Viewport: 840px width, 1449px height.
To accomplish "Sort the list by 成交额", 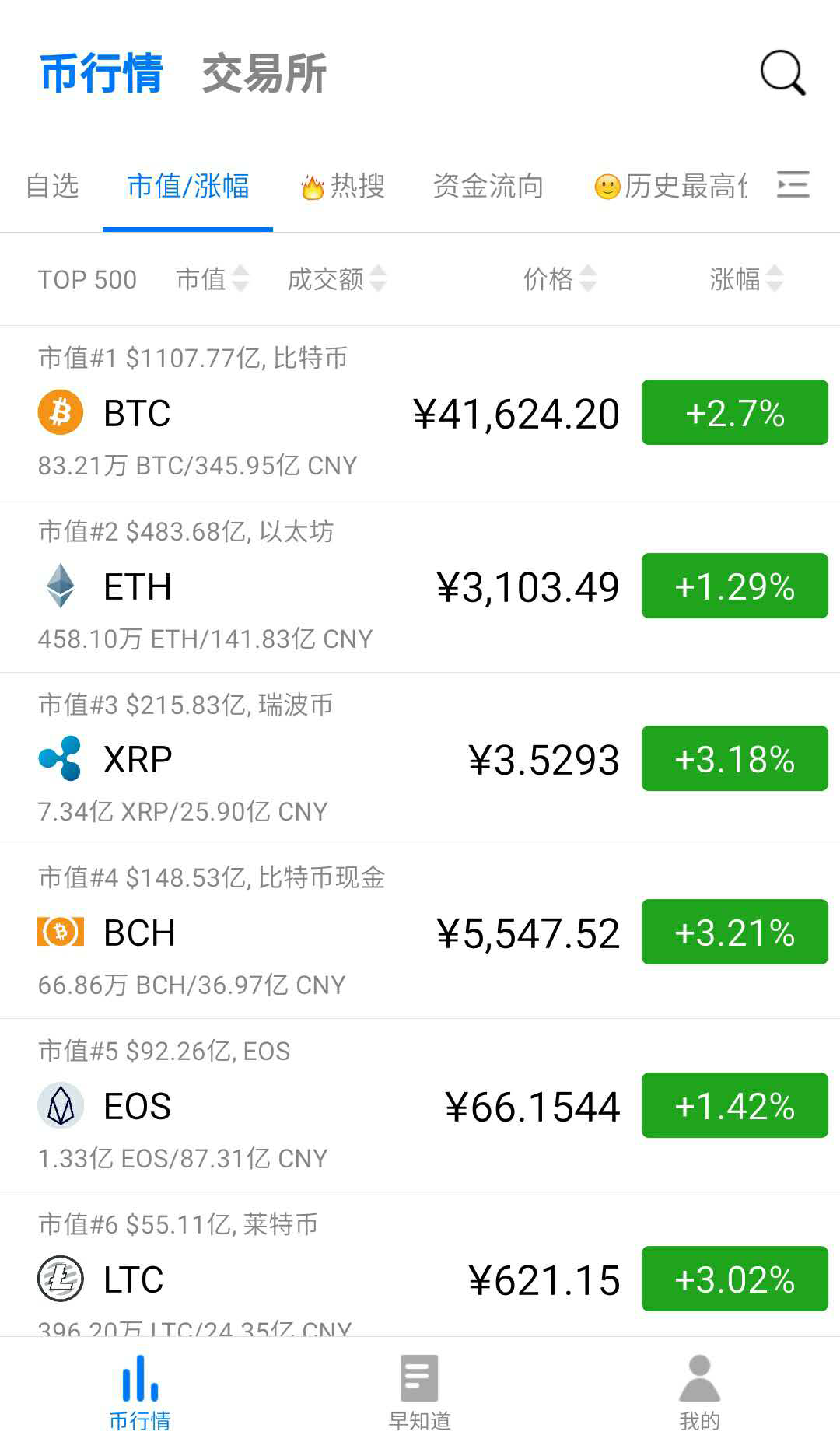I will [336, 279].
